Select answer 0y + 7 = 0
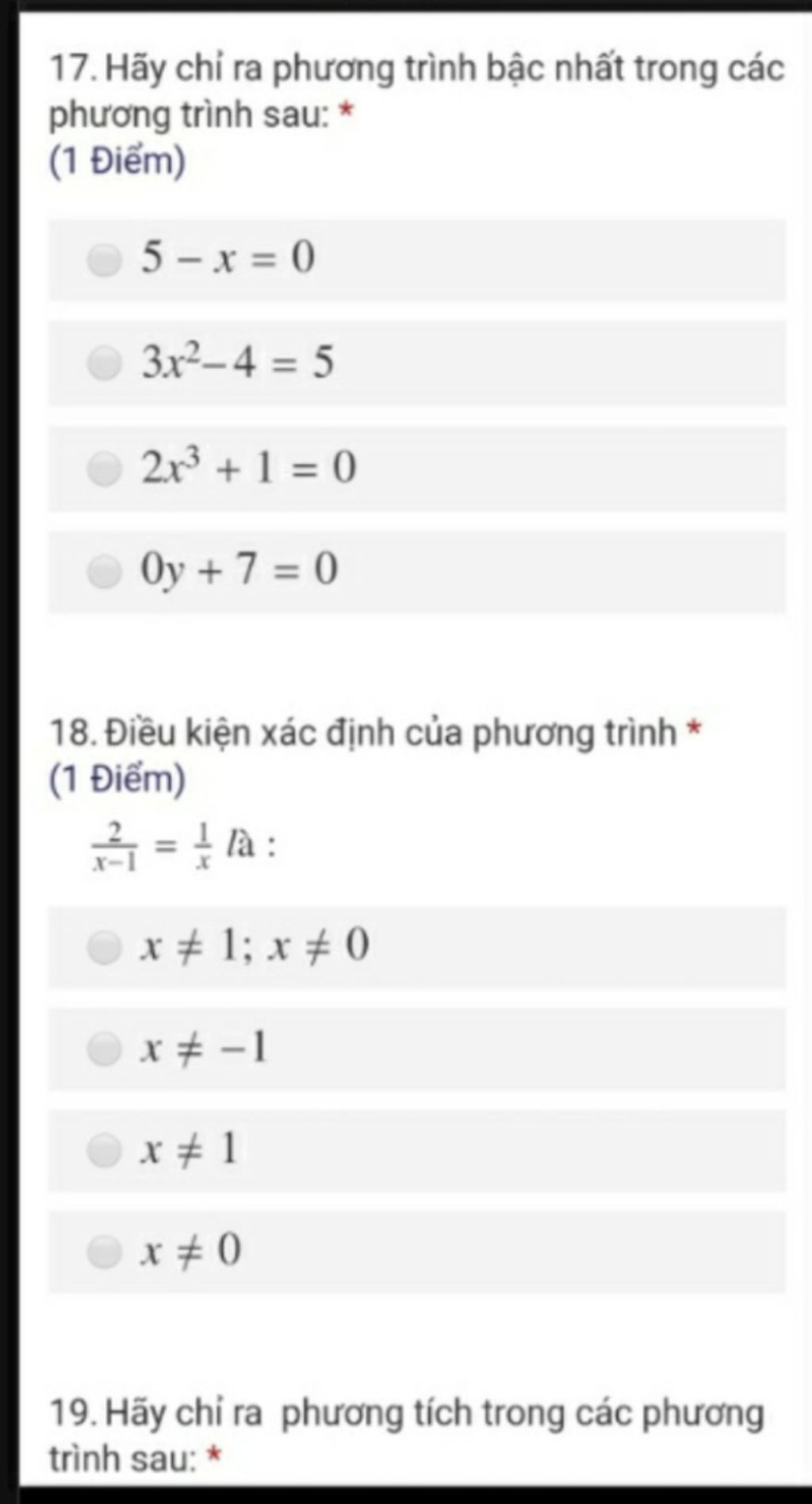This screenshot has width=812, height=1504. tap(104, 571)
